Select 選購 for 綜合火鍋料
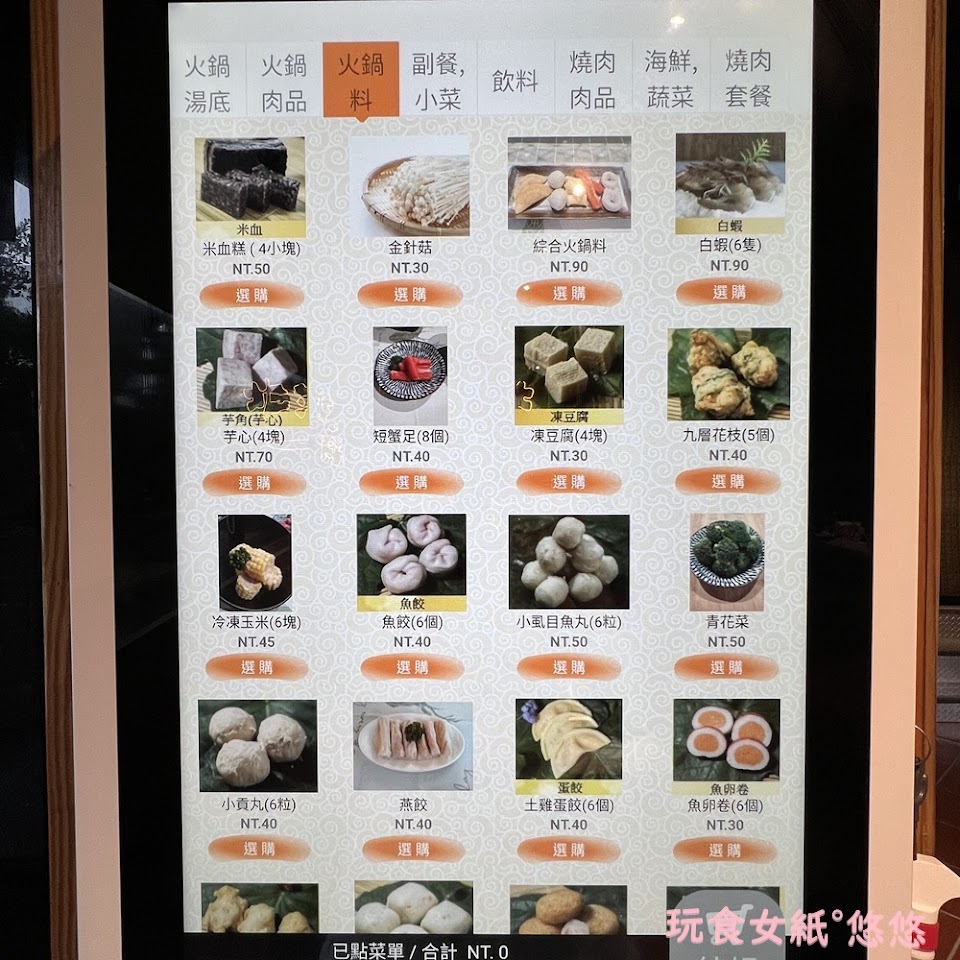Image resolution: width=960 pixels, height=960 pixels. [x=569, y=293]
